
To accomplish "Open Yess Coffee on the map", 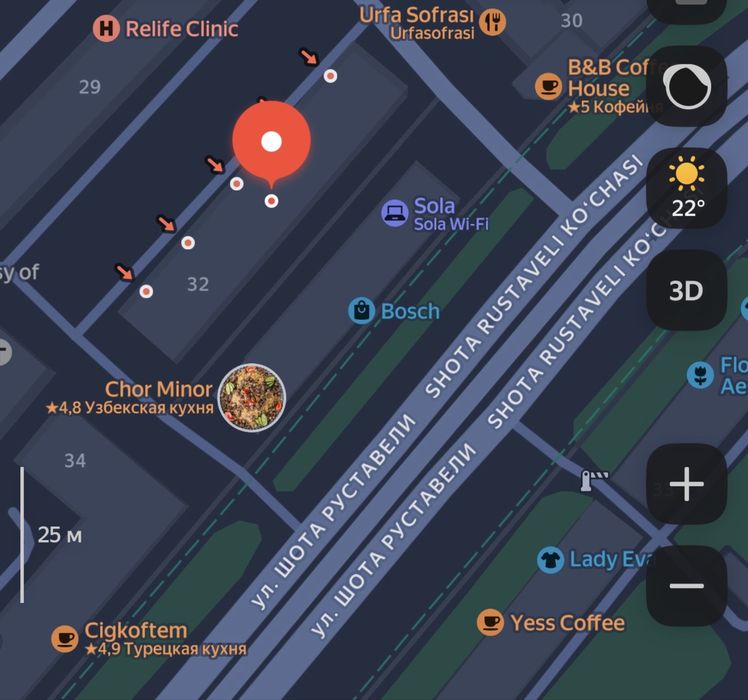I will pos(490,623).
